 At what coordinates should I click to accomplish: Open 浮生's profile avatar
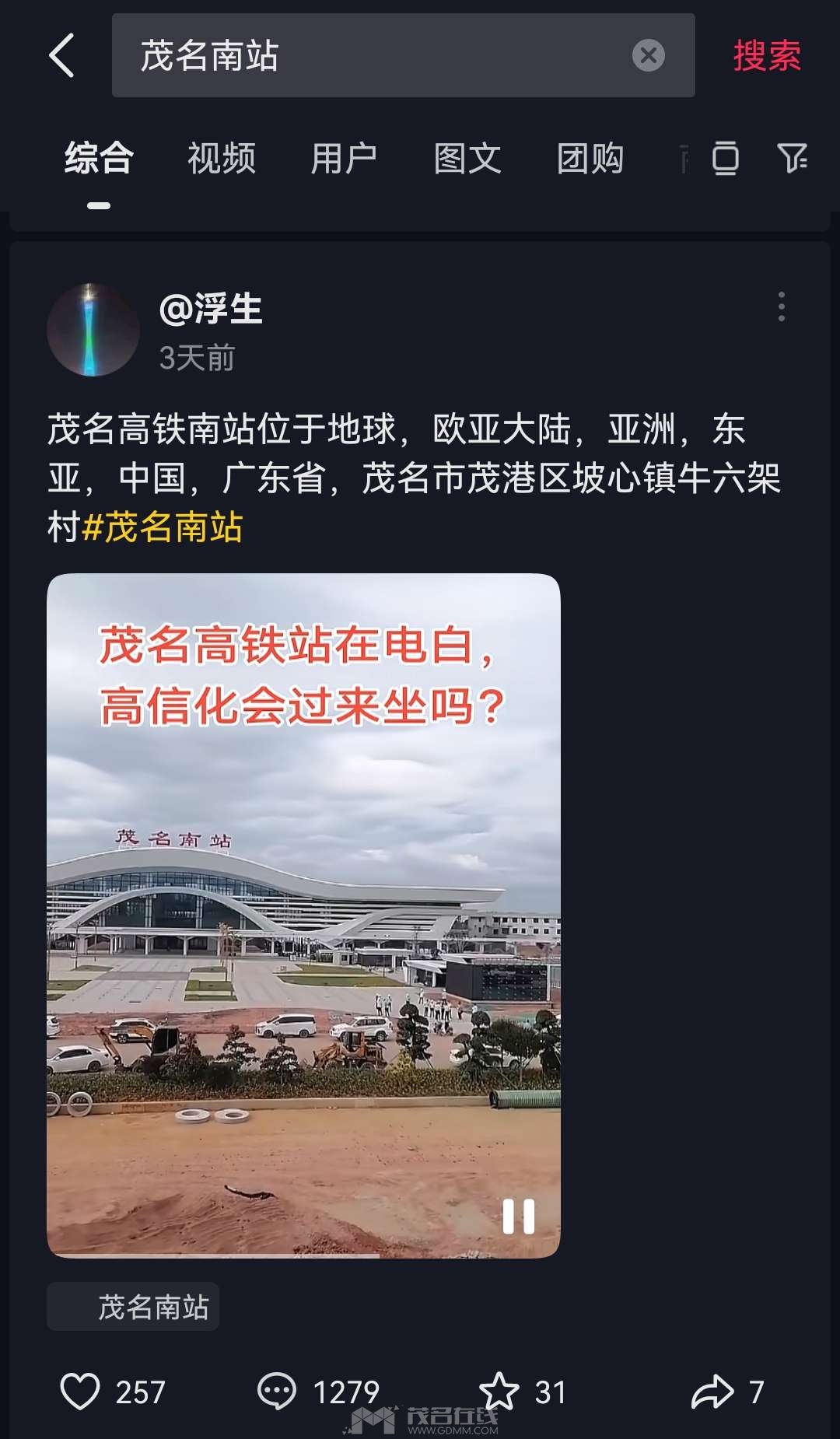point(93,330)
